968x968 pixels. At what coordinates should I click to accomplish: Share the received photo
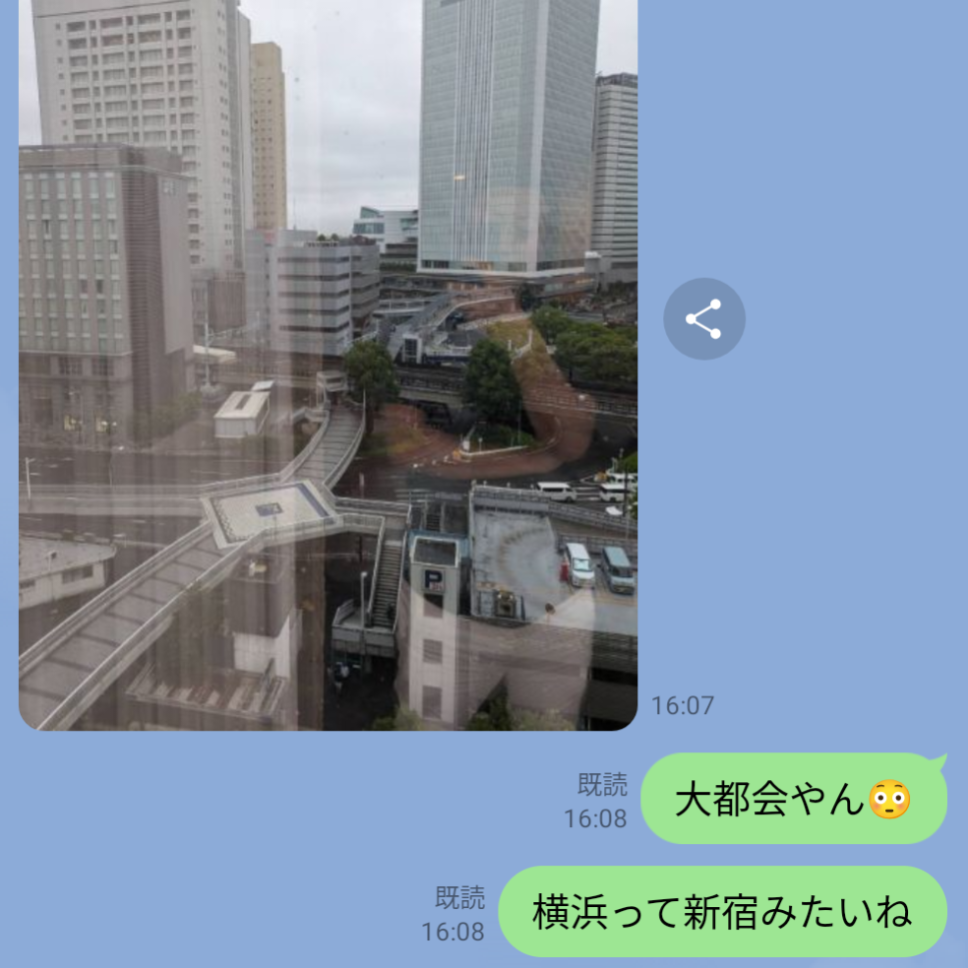704,319
